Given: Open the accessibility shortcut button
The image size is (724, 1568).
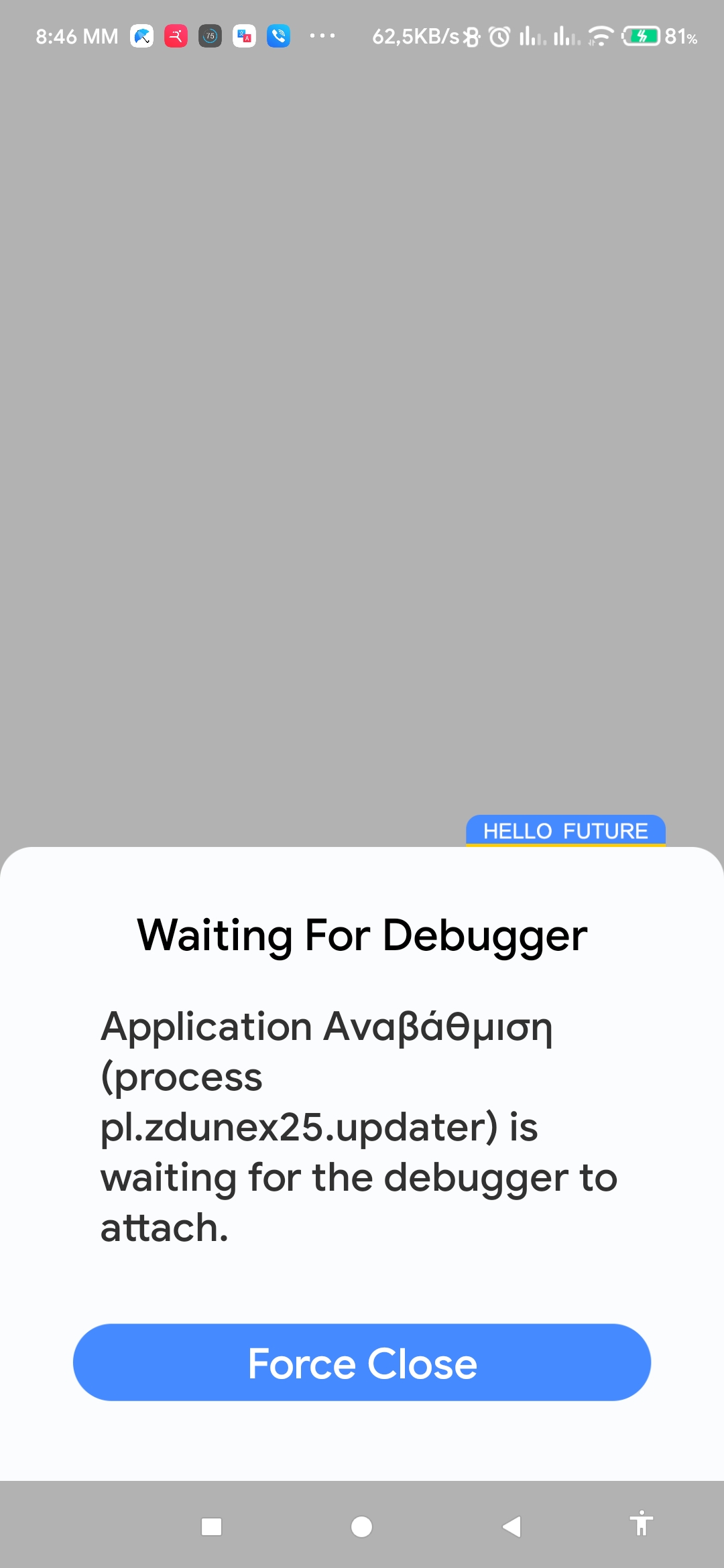Looking at the screenshot, I should [642, 1524].
